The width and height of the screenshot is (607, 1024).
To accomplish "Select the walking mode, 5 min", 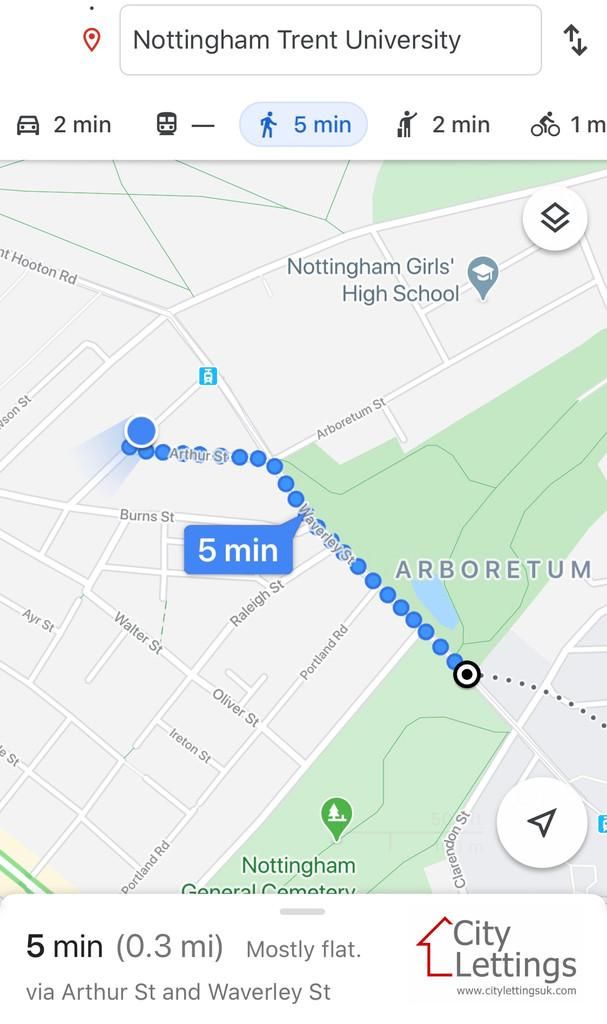I will (303, 125).
